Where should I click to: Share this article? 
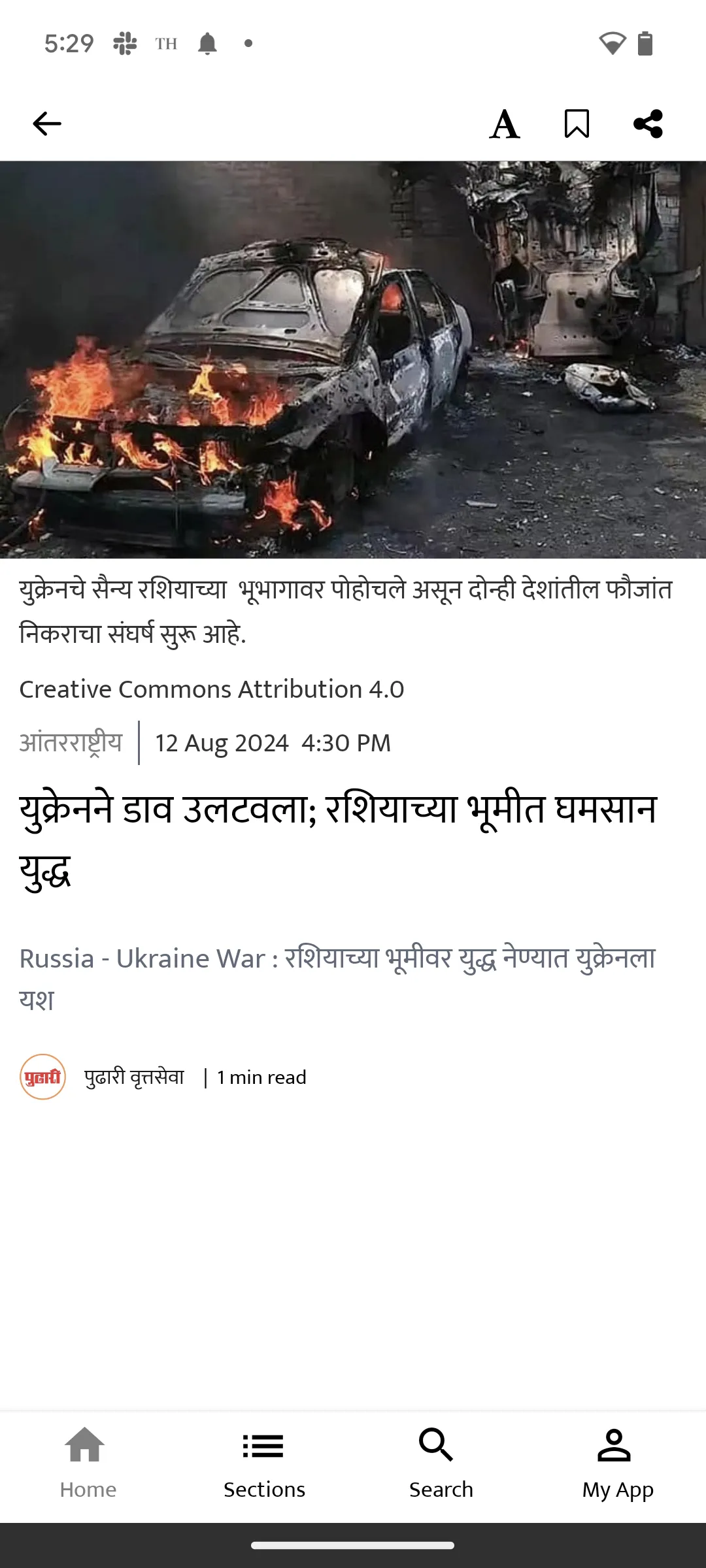[648, 123]
